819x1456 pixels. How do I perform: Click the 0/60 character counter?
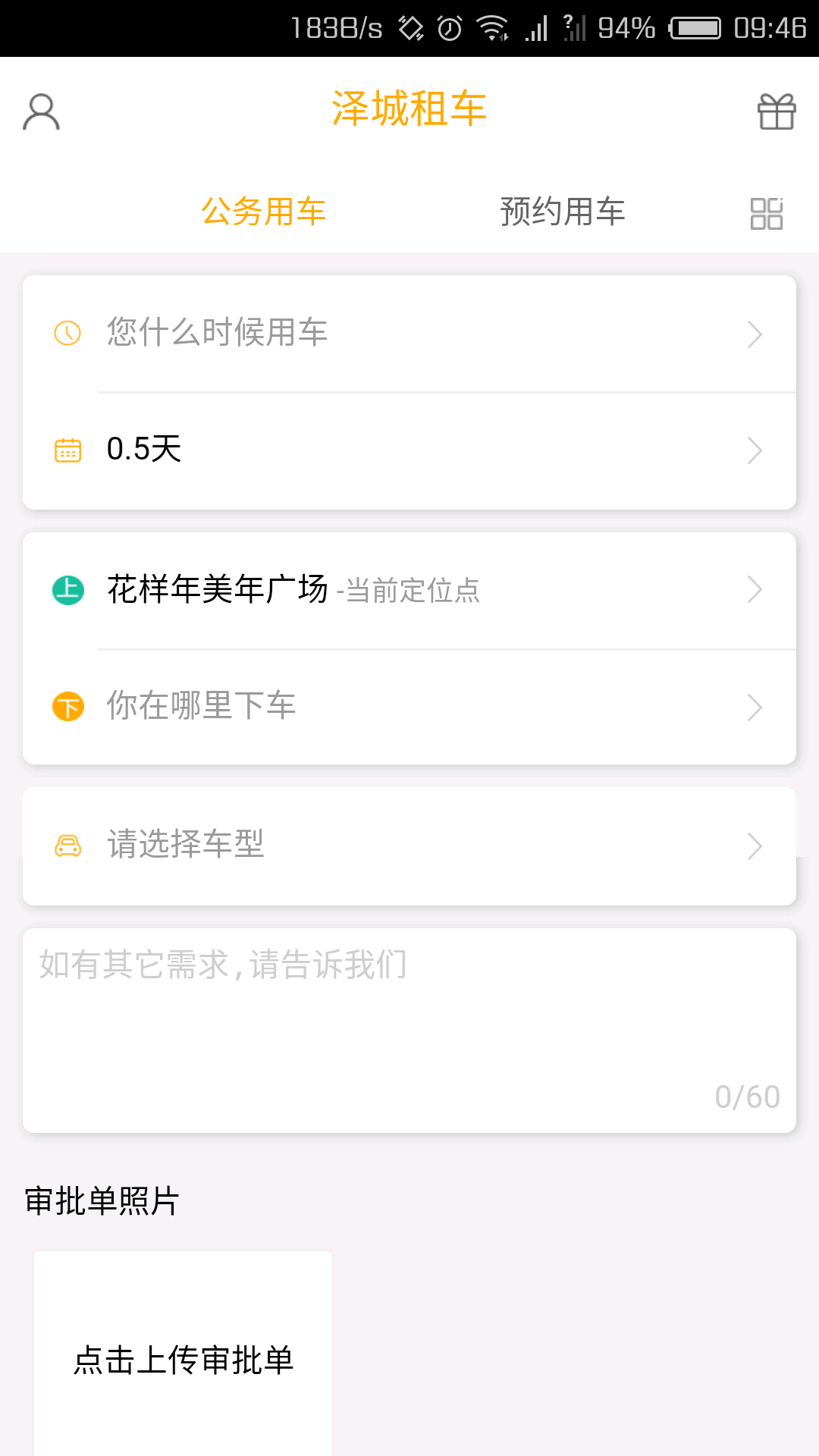pos(748,1094)
